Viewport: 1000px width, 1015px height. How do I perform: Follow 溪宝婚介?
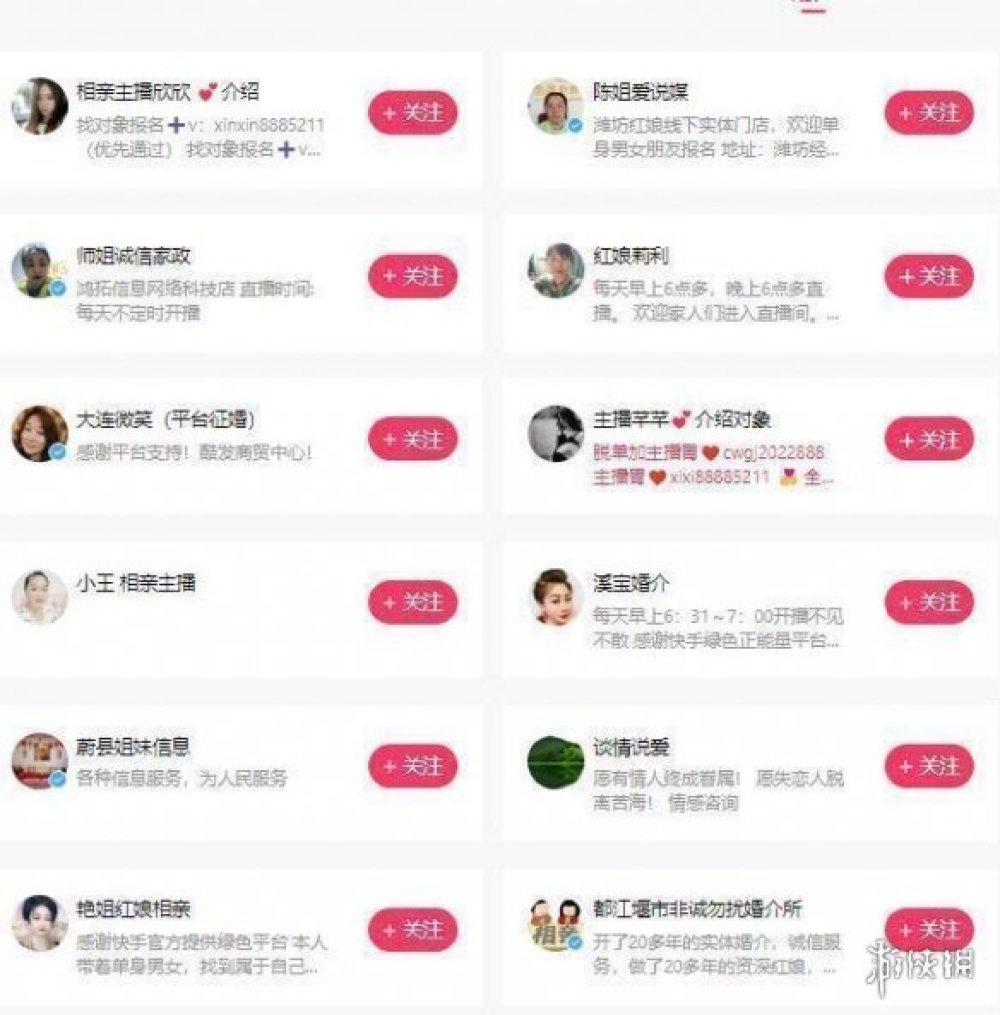(x=928, y=602)
